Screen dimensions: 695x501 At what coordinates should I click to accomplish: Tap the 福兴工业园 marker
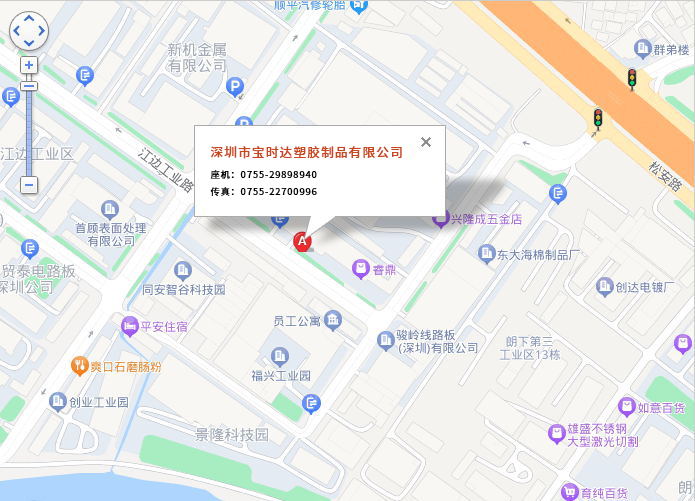pos(280,357)
